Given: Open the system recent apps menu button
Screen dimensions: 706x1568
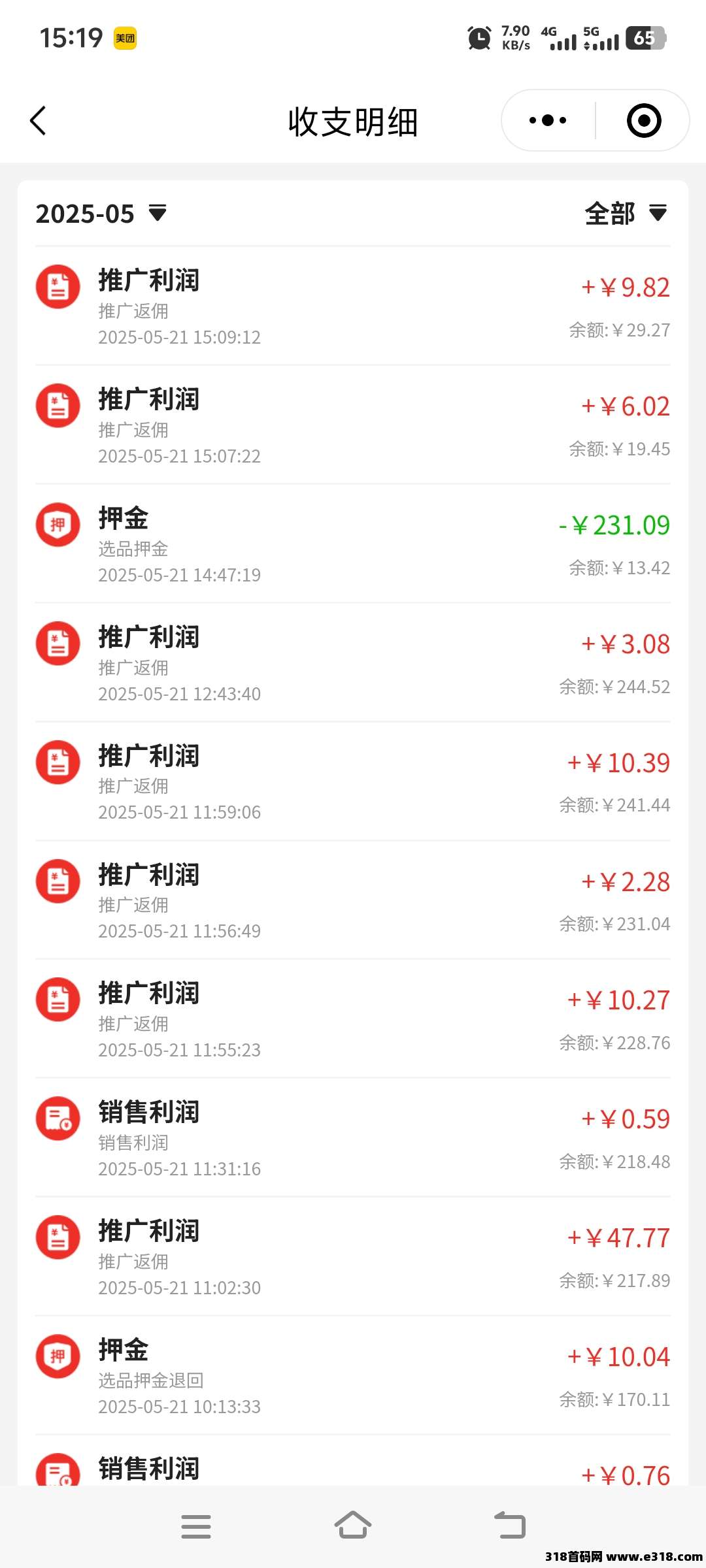Looking at the screenshot, I should (x=196, y=1526).
